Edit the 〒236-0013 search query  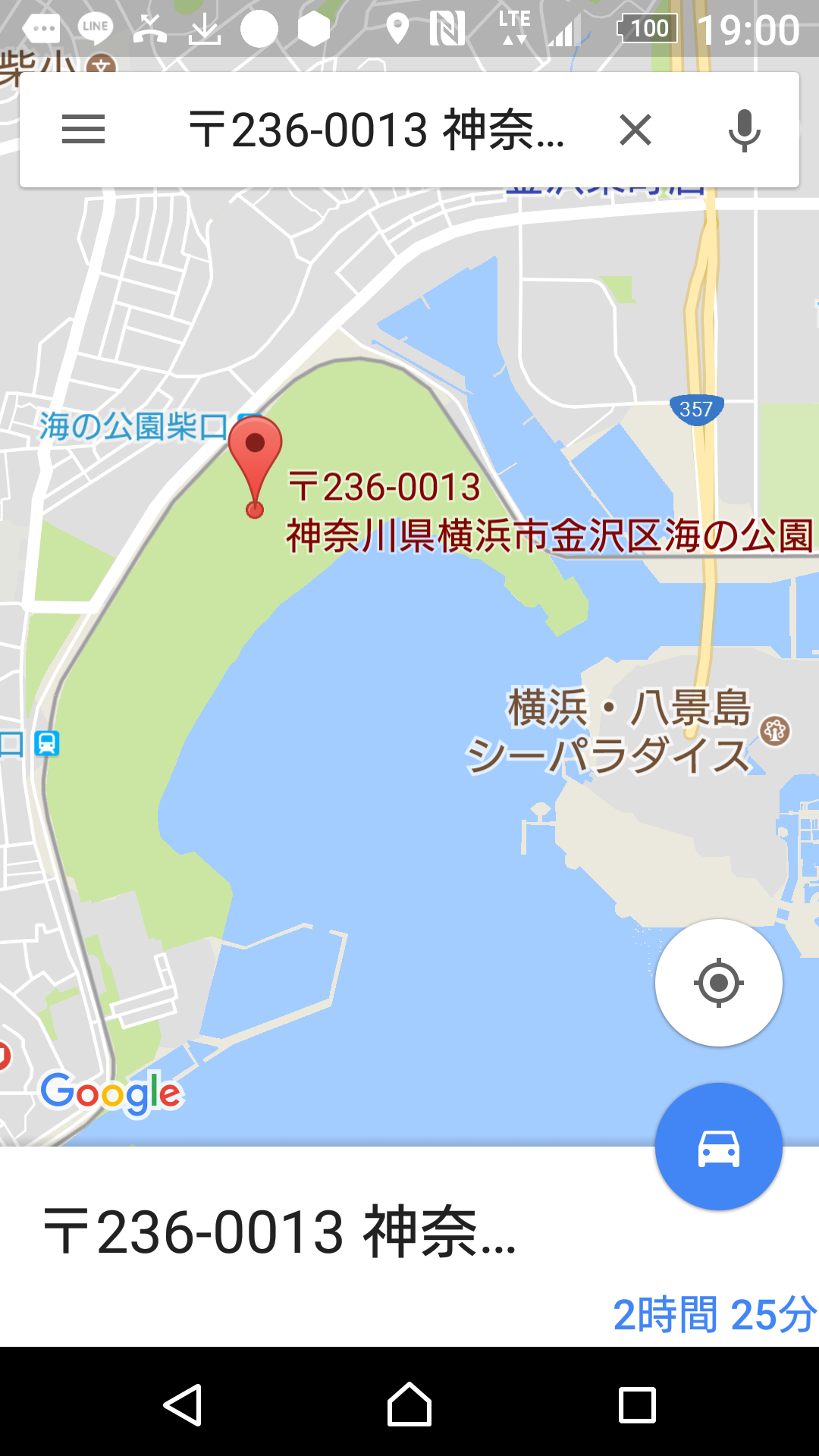tap(375, 130)
